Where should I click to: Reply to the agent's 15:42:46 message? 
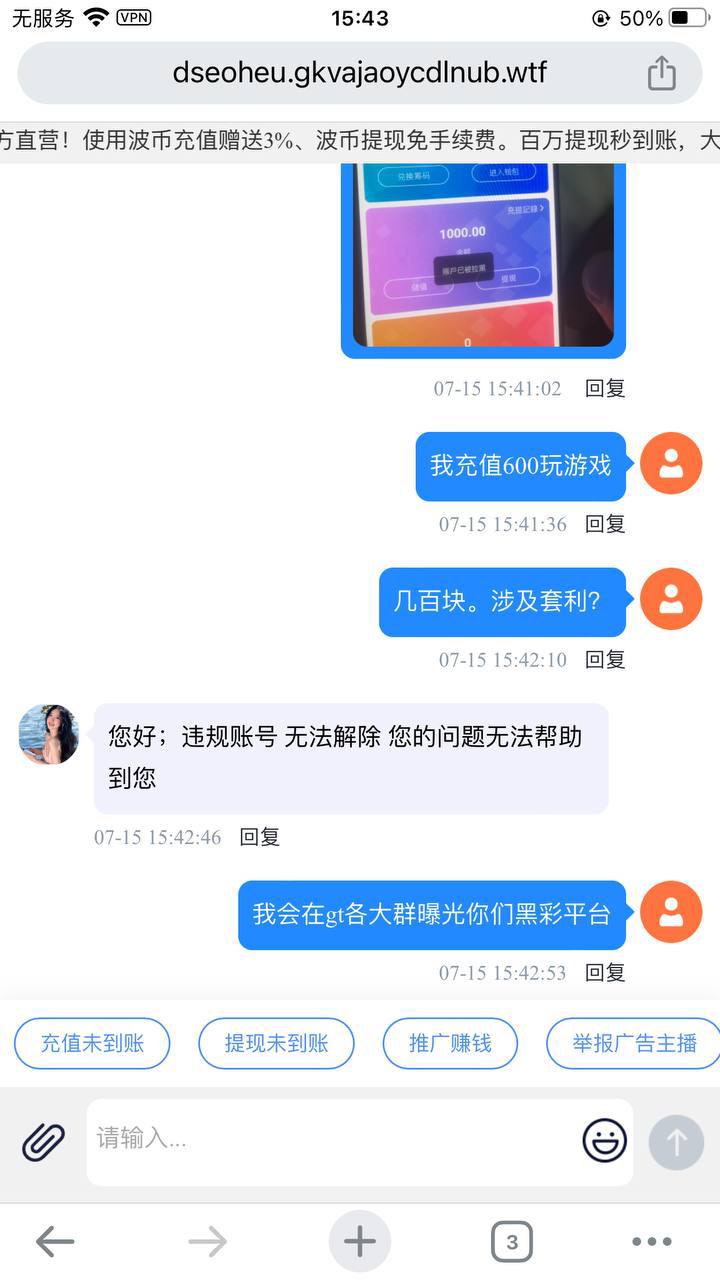pos(260,838)
